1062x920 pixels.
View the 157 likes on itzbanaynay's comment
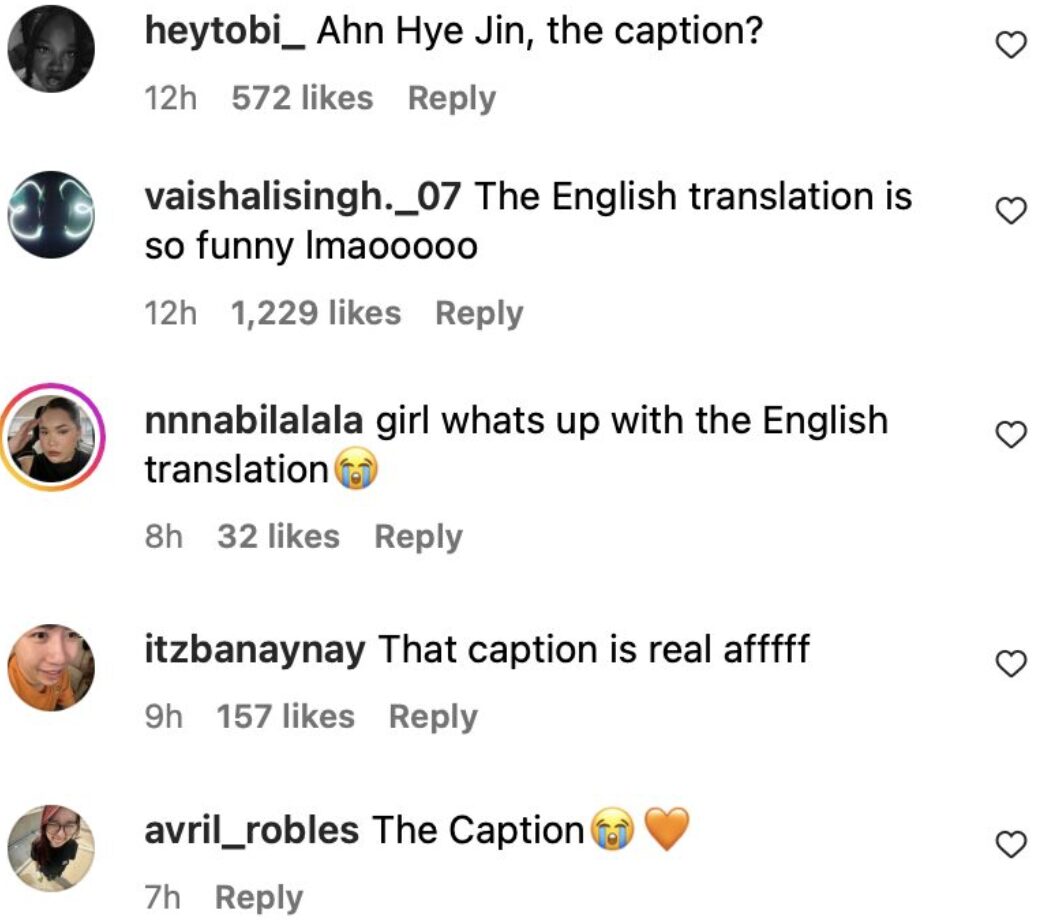pos(286,716)
